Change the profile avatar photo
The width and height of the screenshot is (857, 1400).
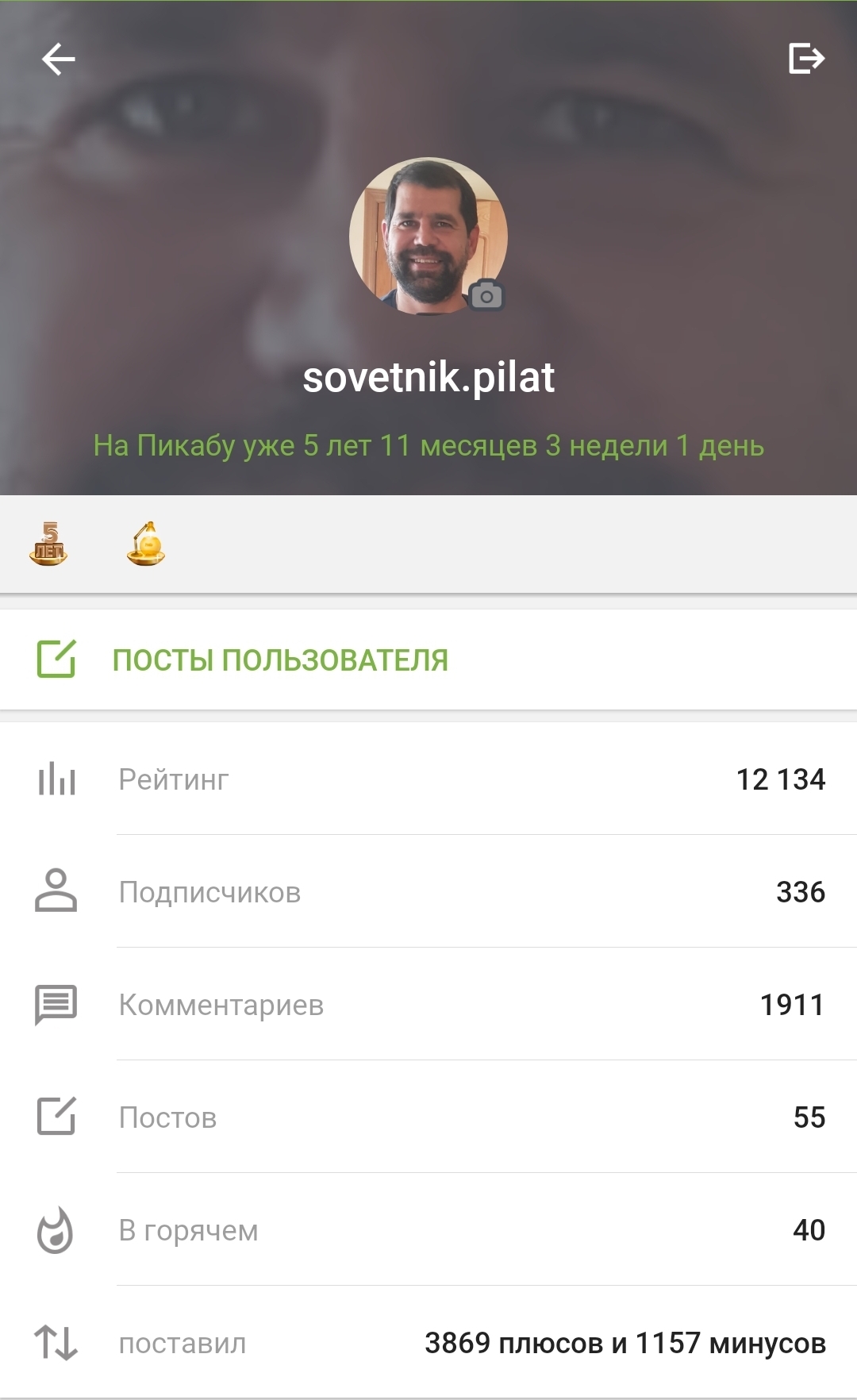[486, 296]
